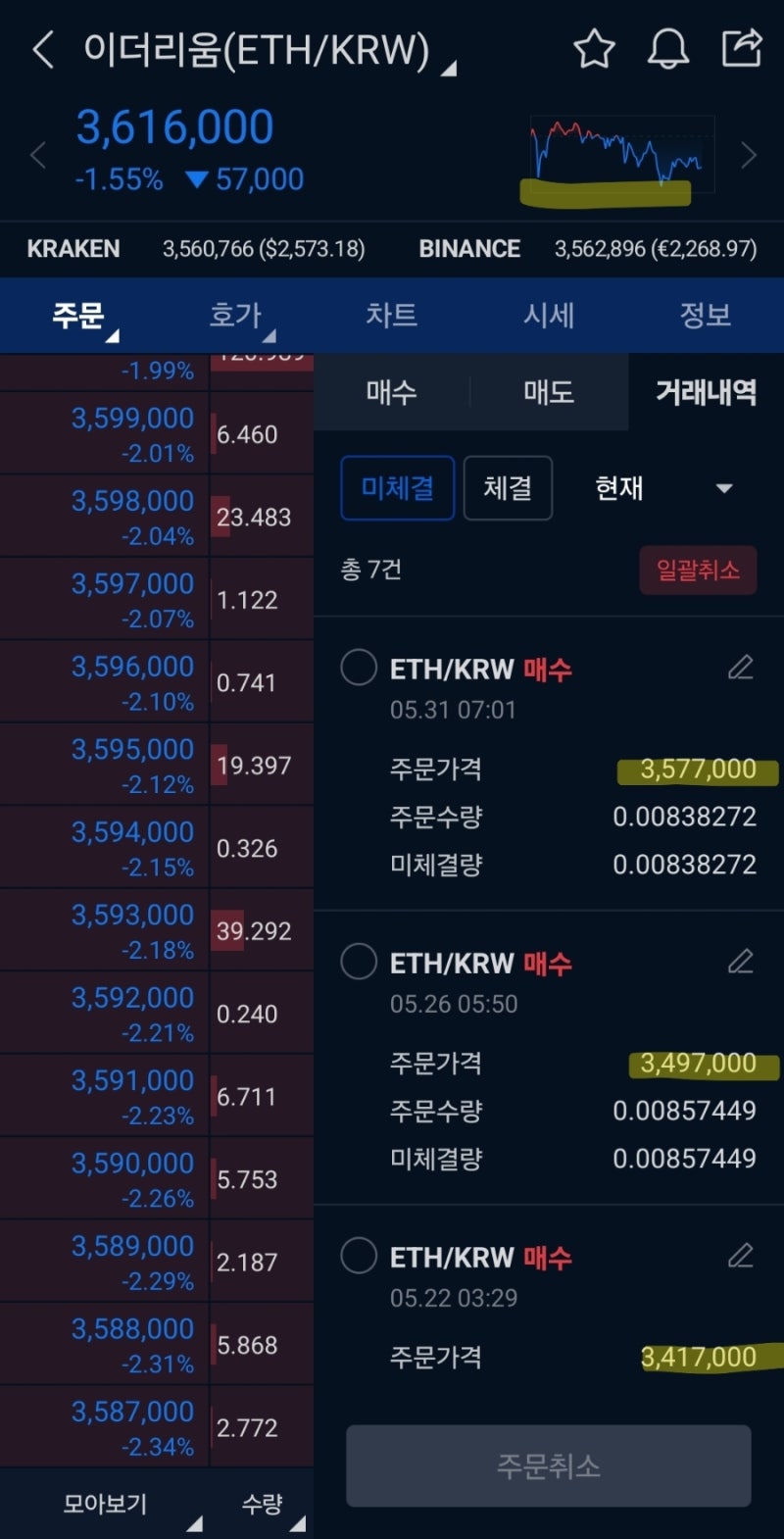The image size is (784, 1539).
Task: Share this coin using the share icon
Action: tap(743, 47)
